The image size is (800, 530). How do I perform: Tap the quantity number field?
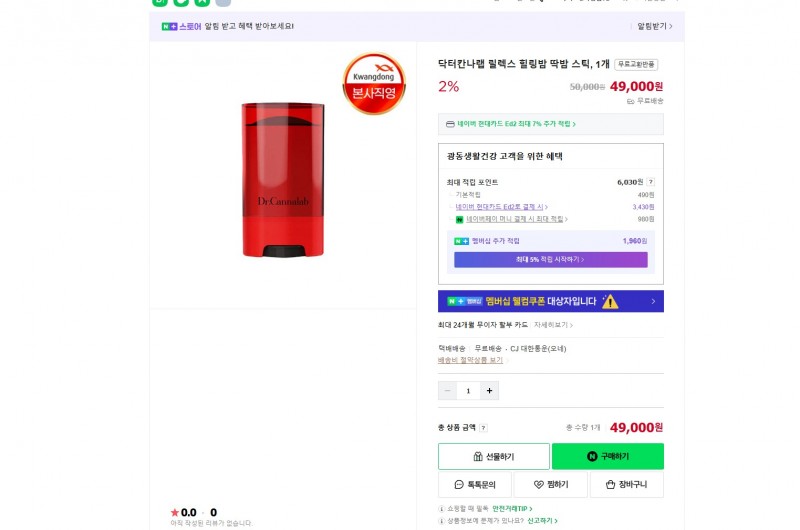[468, 391]
